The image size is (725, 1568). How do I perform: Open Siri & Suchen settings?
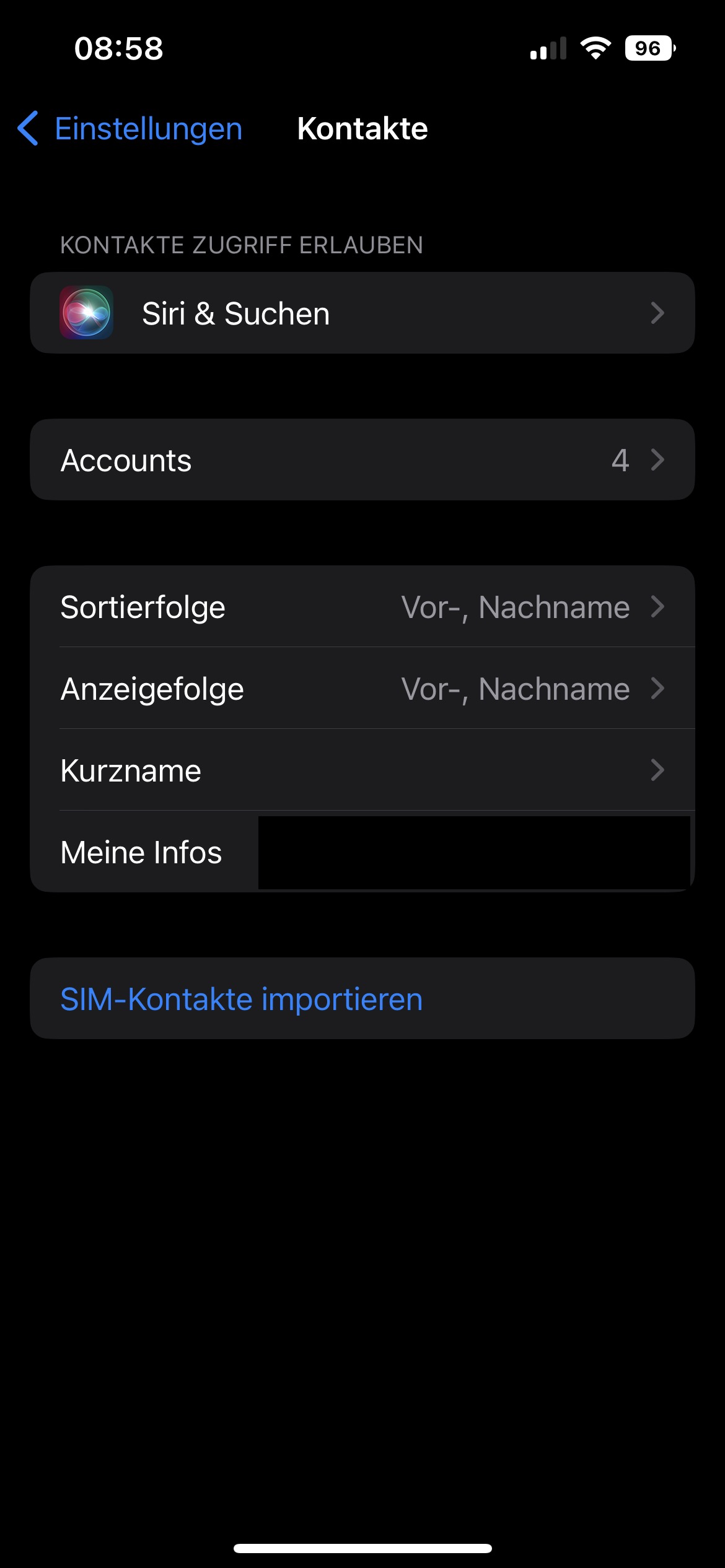point(362,313)
